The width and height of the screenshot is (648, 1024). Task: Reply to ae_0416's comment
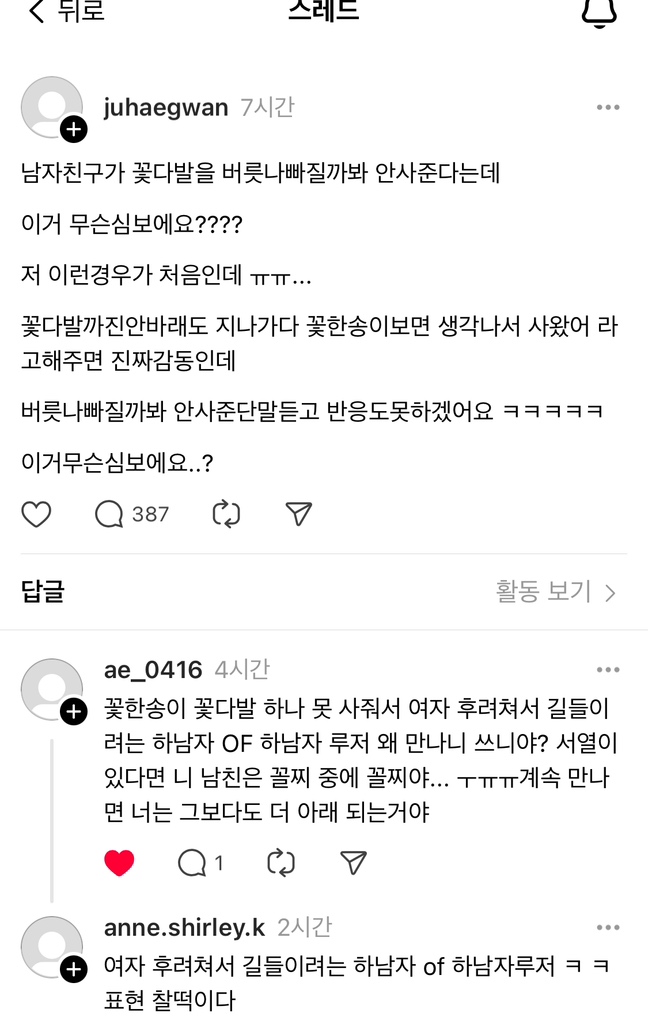192,862
